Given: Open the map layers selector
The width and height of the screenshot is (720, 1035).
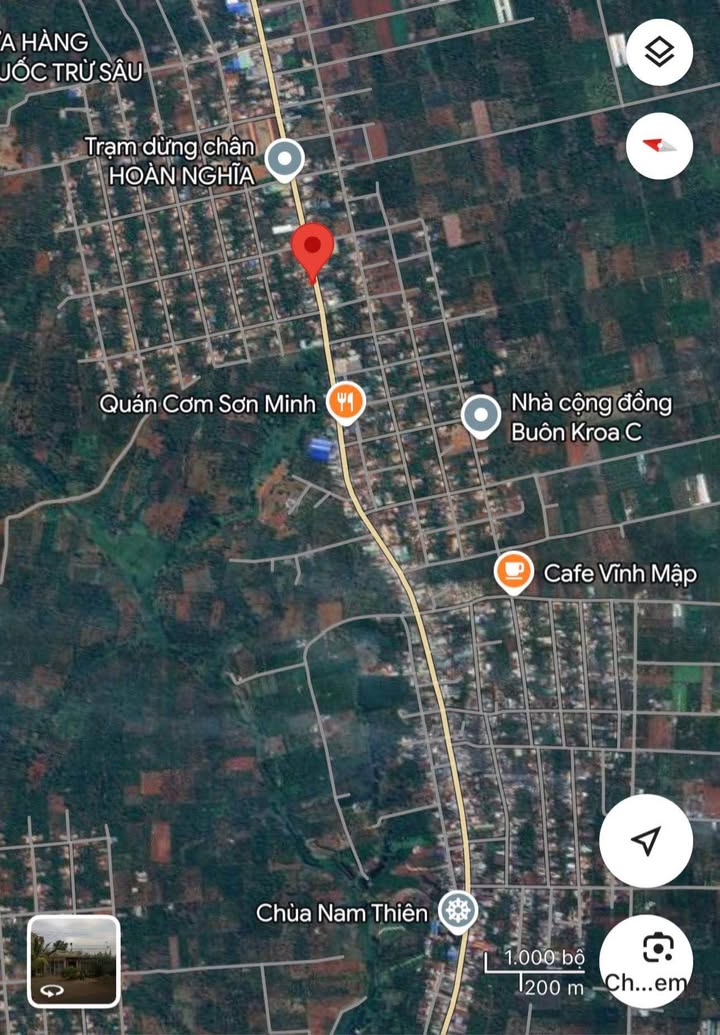Looking at the screenshot, I should click(x=659, y=52).
